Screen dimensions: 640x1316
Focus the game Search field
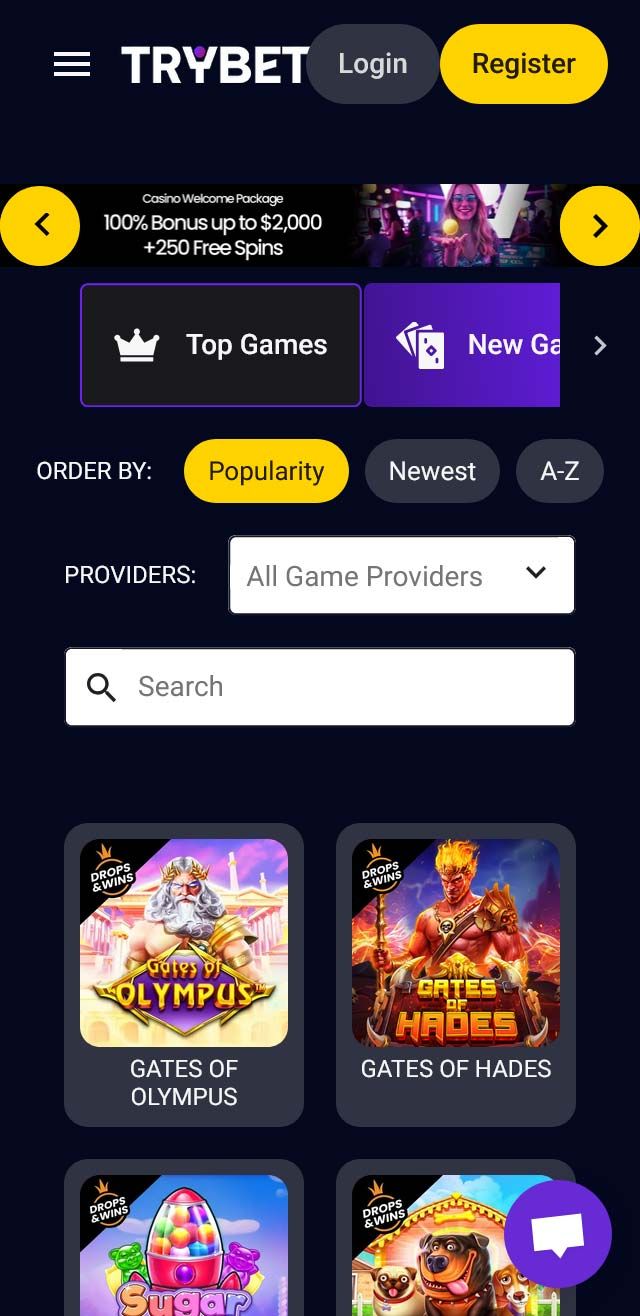[x=340, y=687]
